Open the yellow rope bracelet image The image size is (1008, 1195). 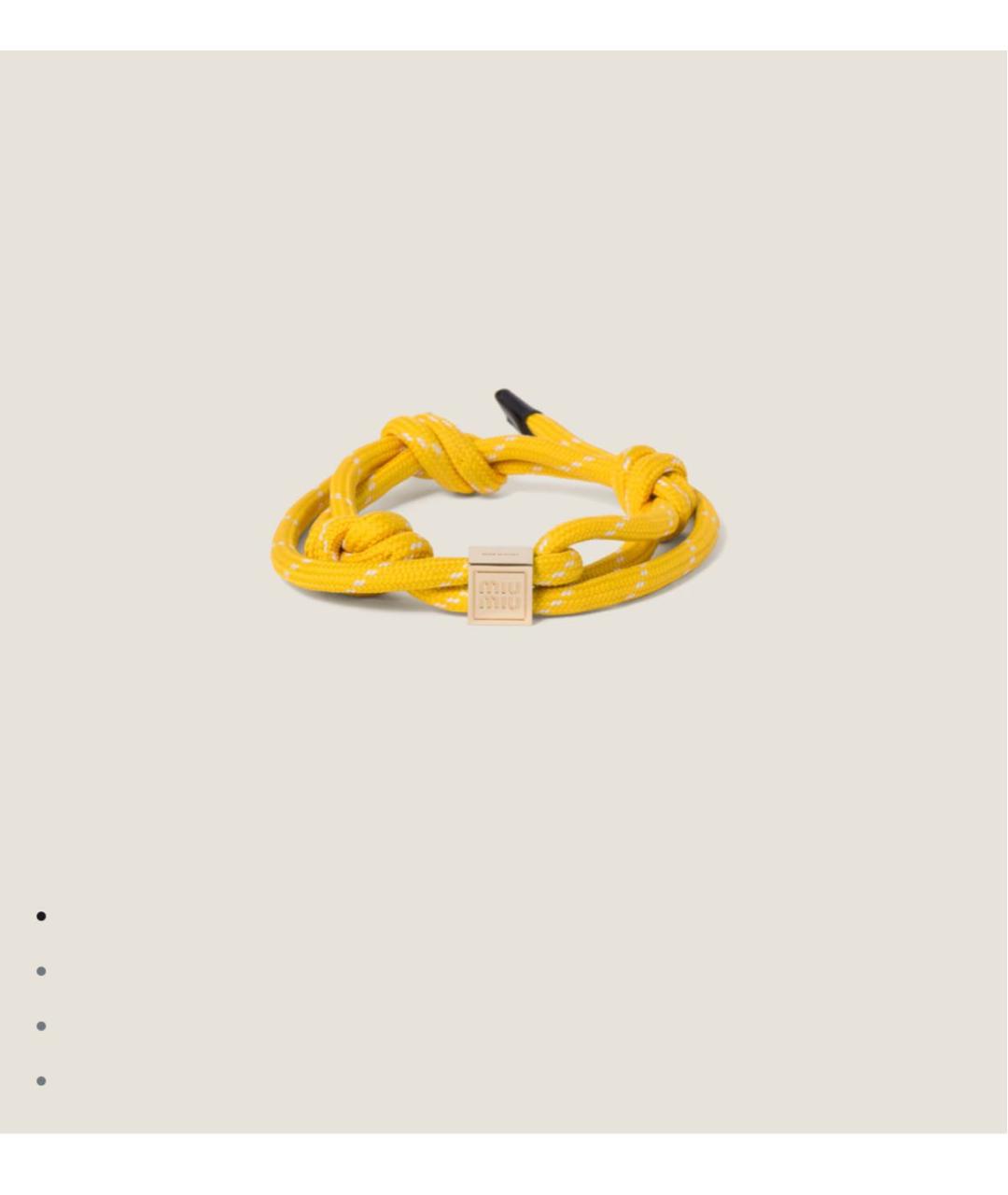(497, 509)
